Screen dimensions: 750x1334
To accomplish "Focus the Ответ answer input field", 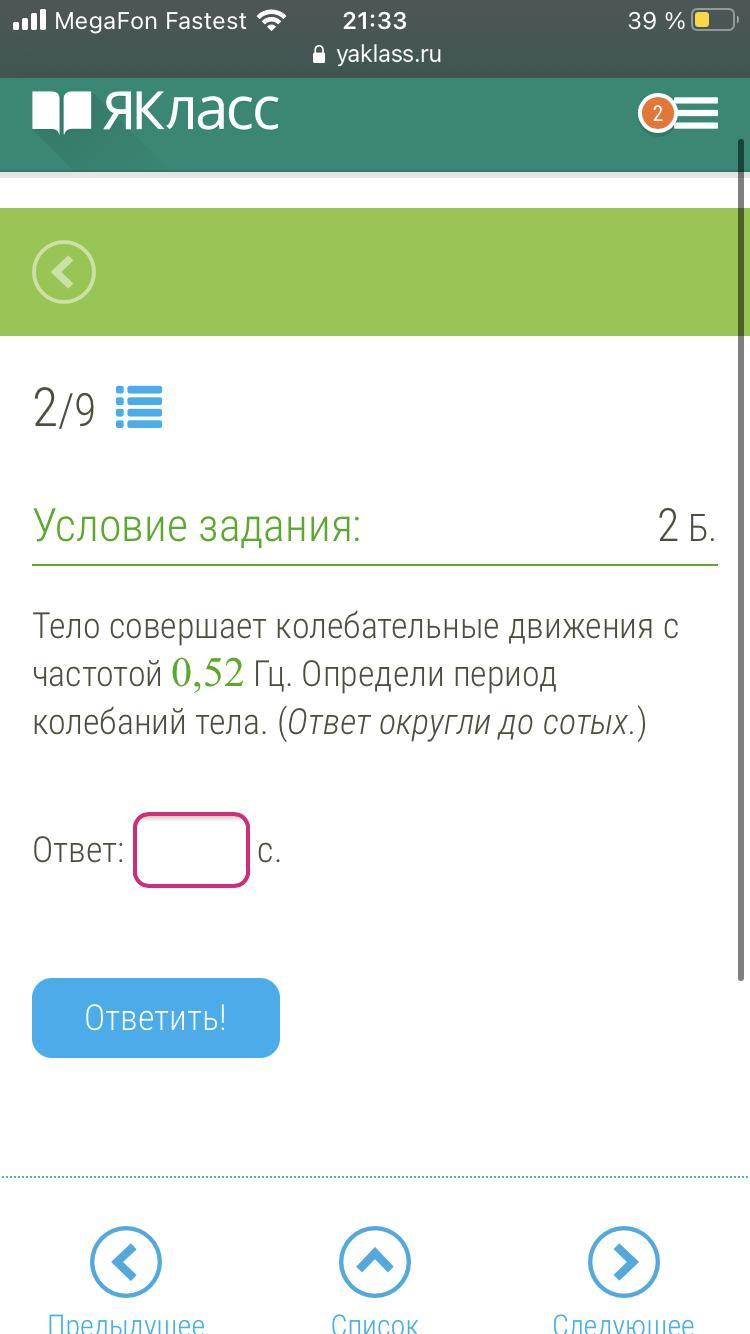I will point(191,850).
